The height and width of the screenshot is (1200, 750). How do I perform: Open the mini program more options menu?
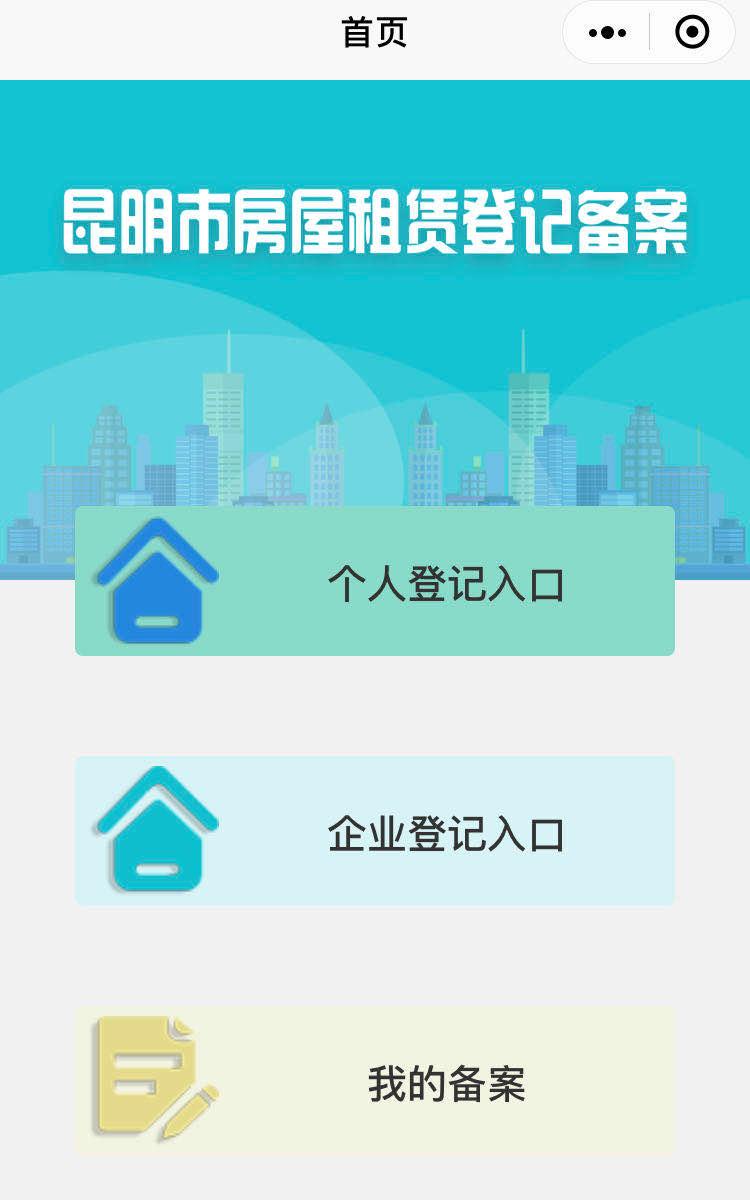[x=607, y=33]
